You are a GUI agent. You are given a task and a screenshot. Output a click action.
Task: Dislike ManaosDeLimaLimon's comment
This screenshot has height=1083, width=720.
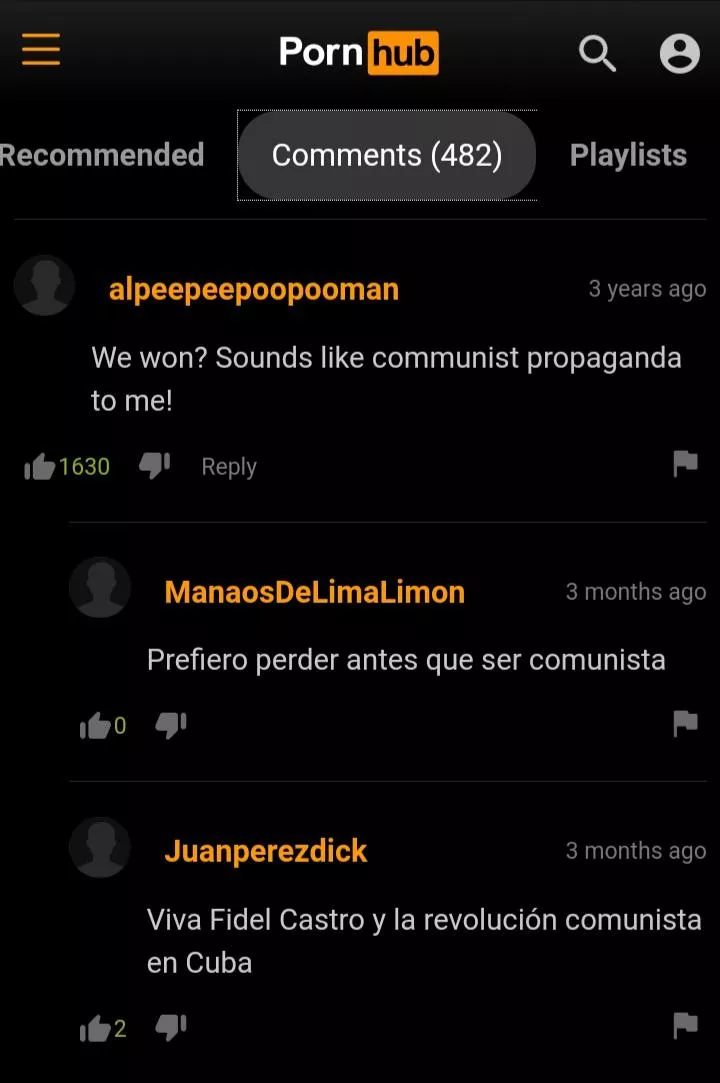point(171,725)
